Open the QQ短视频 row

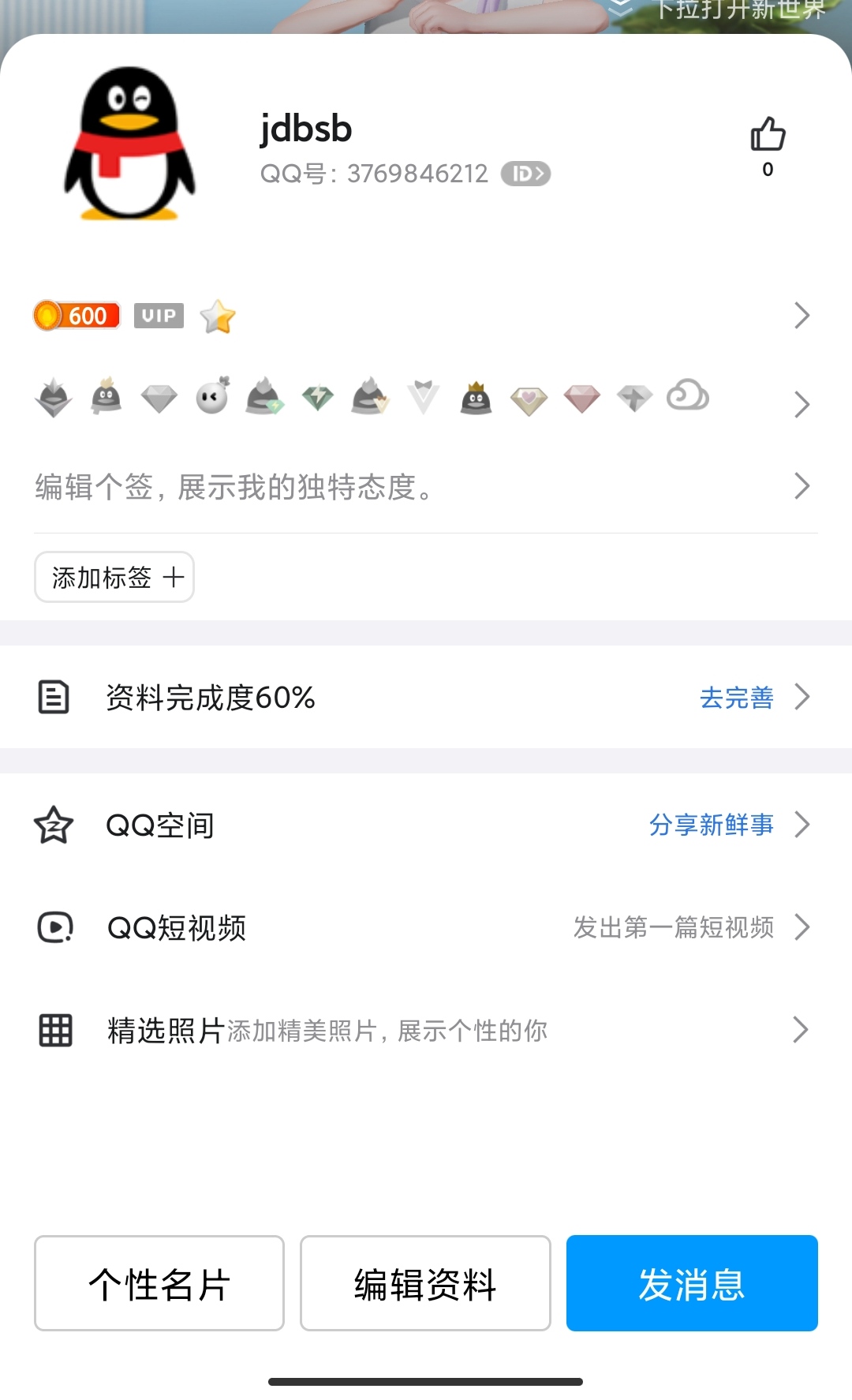click(426, 927)
